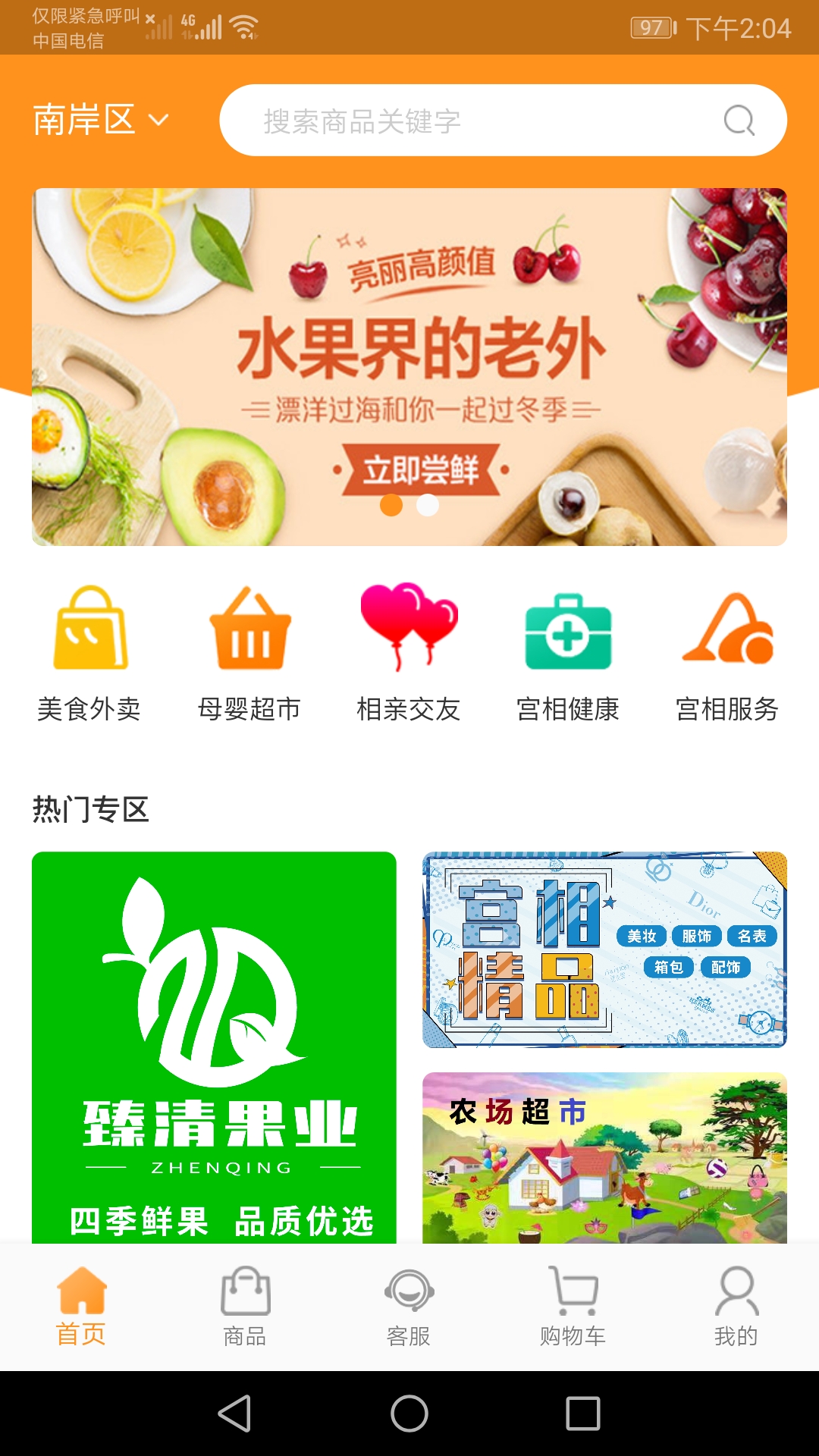Switch to the 商品 tab

(245, 1306)
